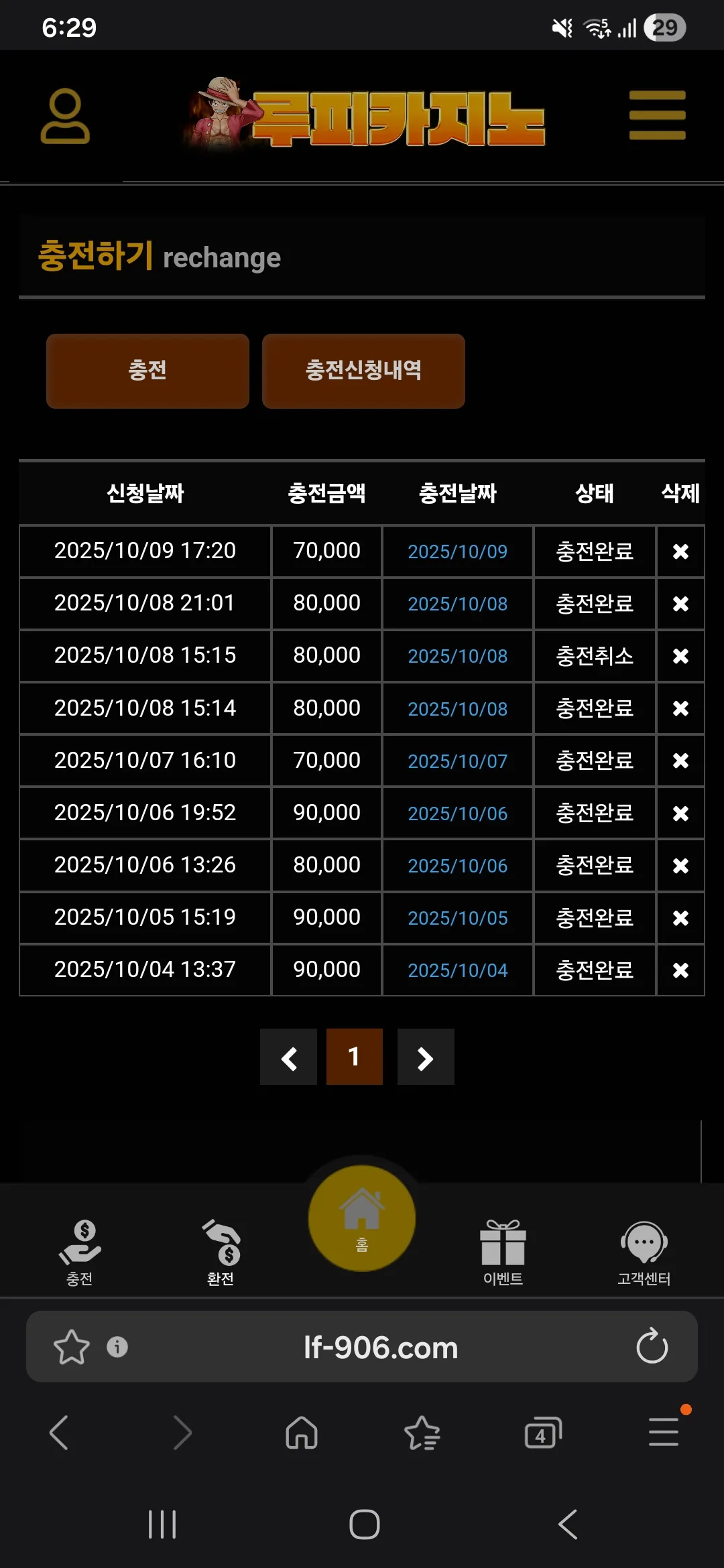This screenshot has height=1568, width=724.
Task: Remove the 2025/10/04 13:37 record
Action: pos(680,970)
